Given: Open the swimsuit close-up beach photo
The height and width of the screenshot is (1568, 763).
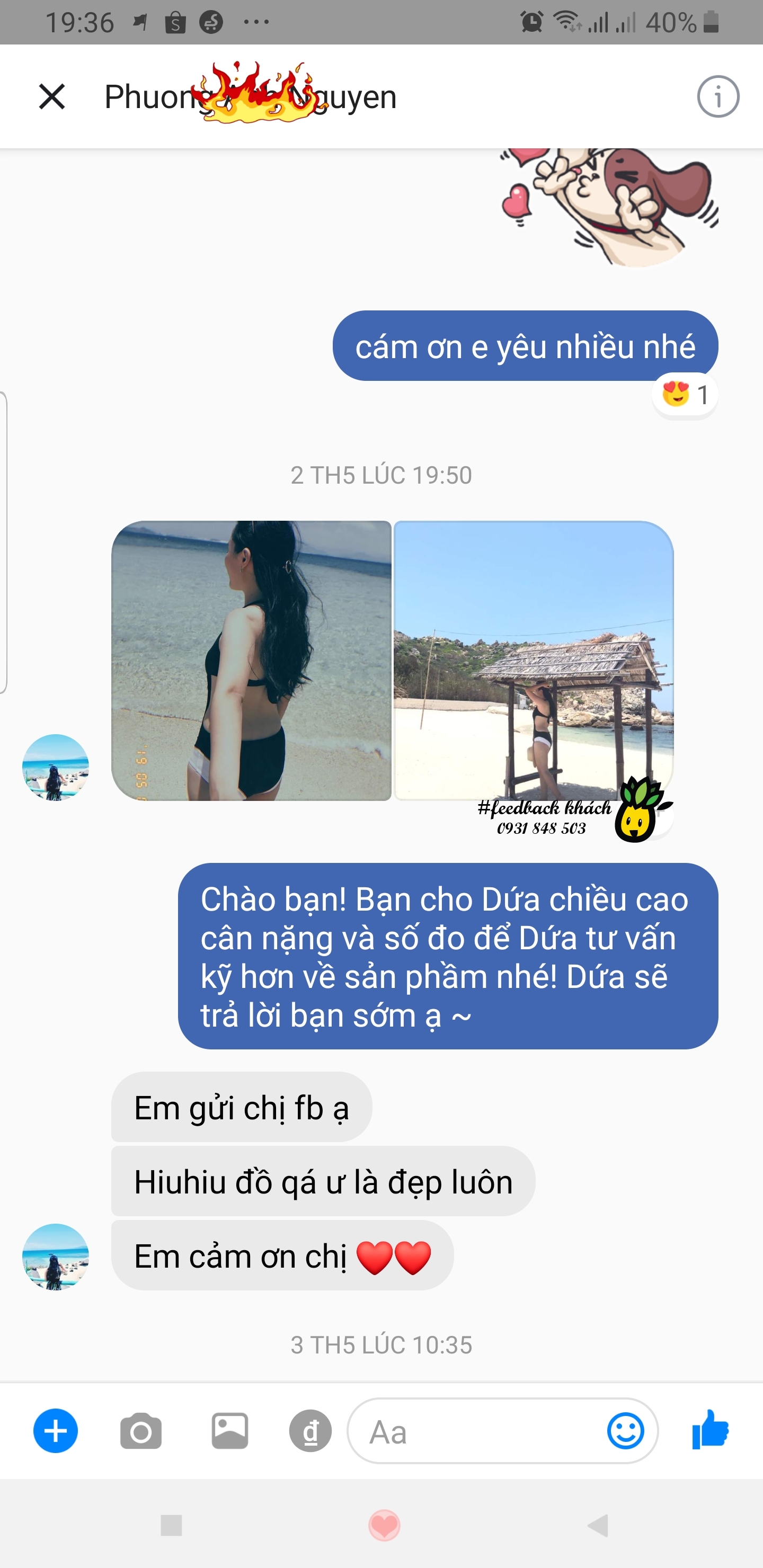Looking at the screenshot, I should [251, 661].
